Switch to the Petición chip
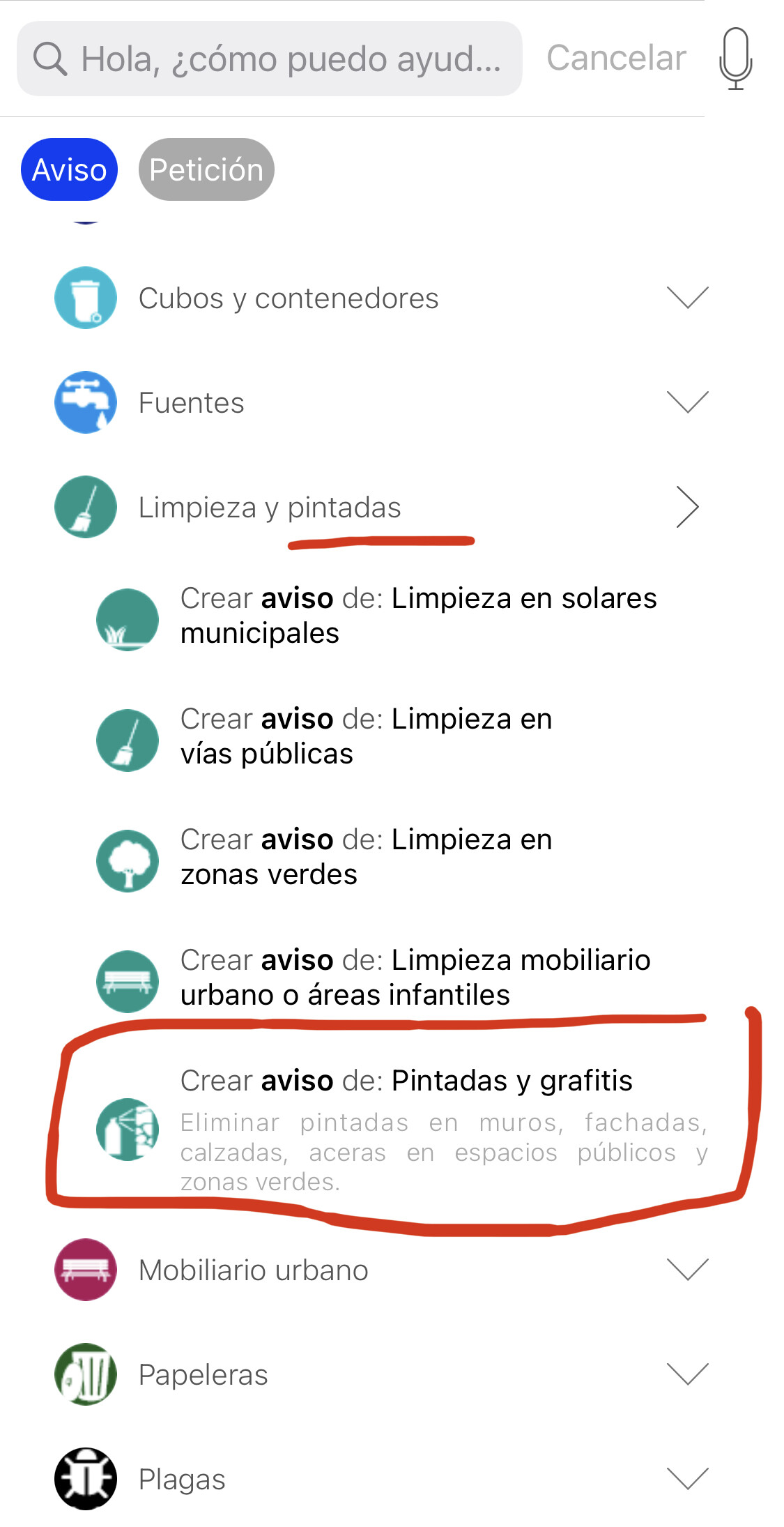The height and width of the screenshot is (1527, 784). (x=206, y=169)
